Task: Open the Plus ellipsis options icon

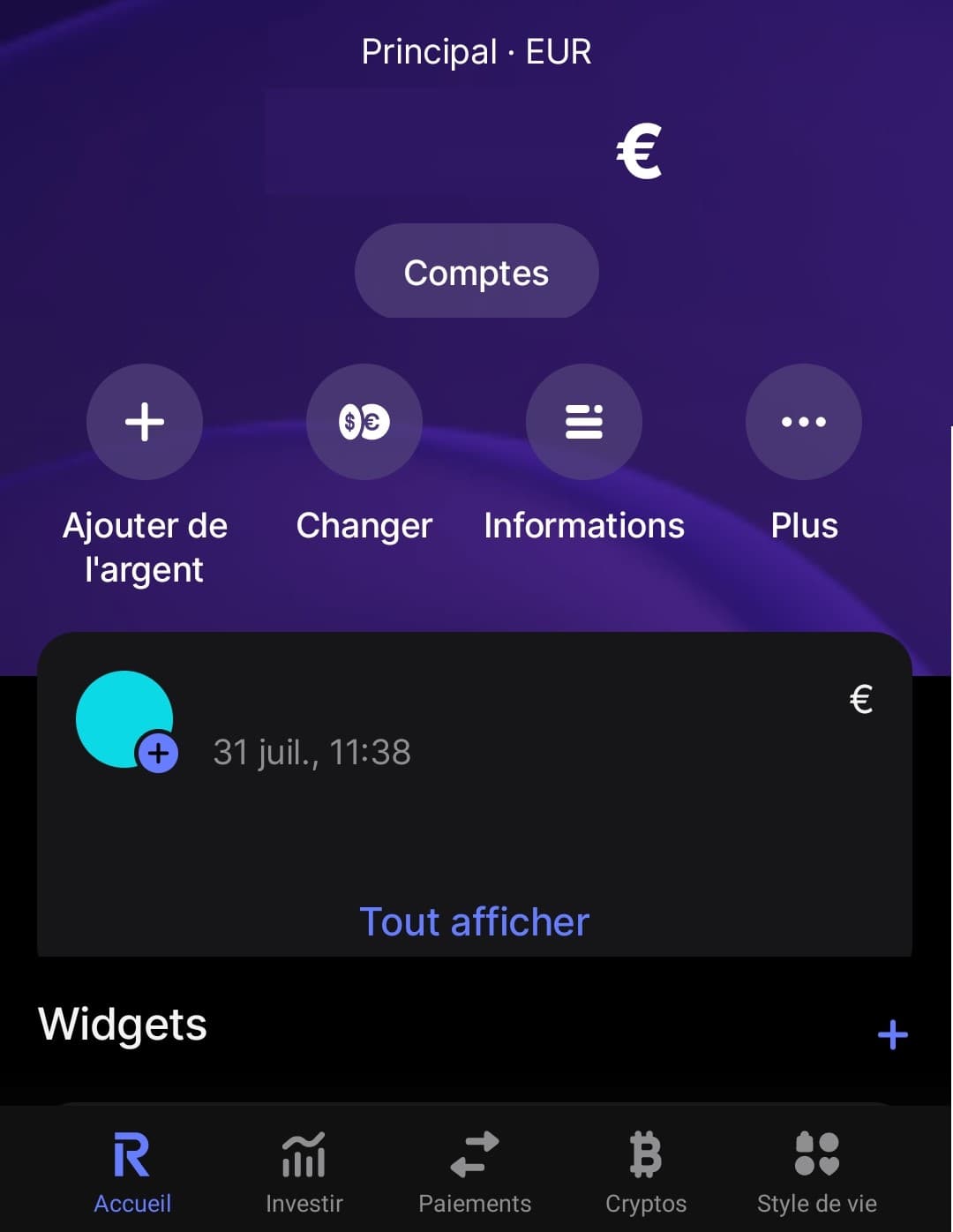Action: 802,422
